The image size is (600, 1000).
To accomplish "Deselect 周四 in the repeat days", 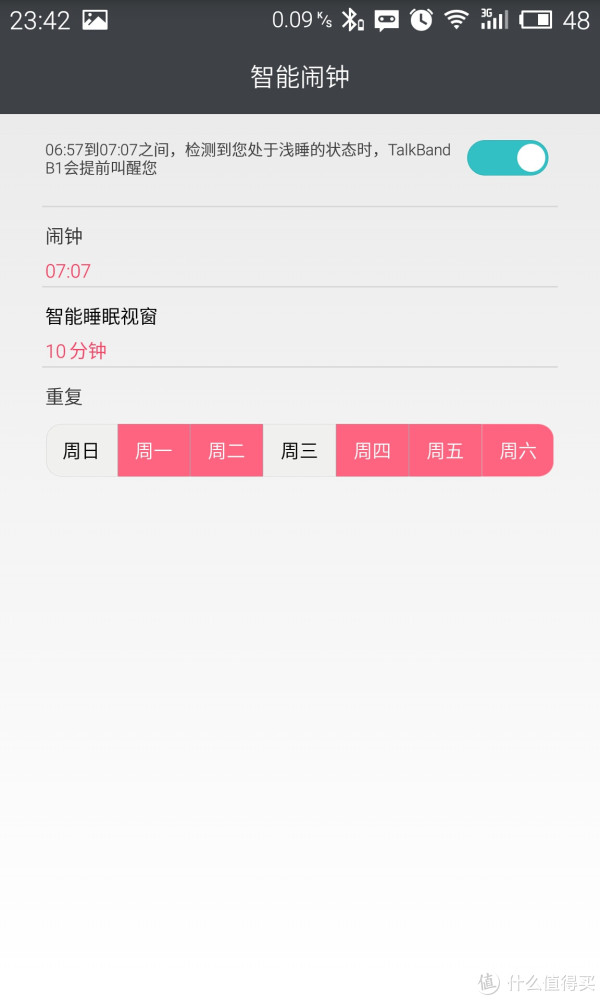I will click(372, 450).
